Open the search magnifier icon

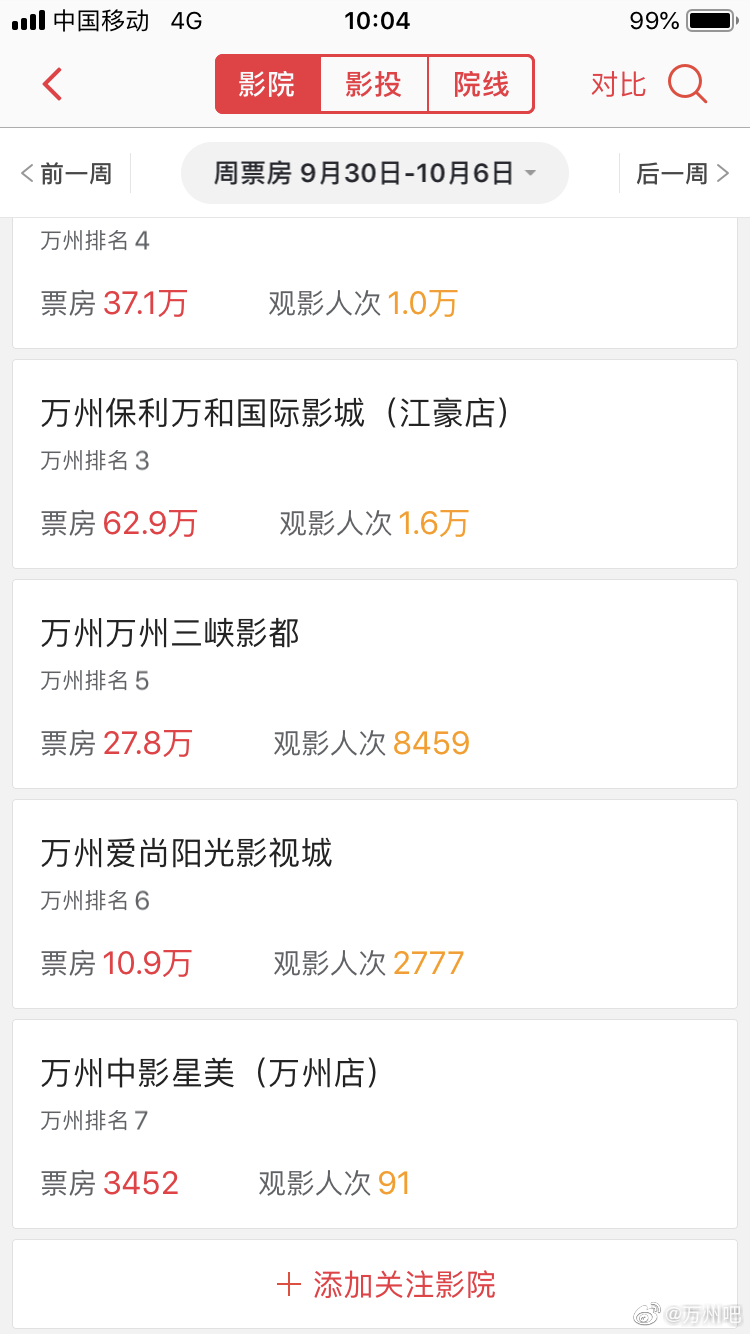point(688,84)
